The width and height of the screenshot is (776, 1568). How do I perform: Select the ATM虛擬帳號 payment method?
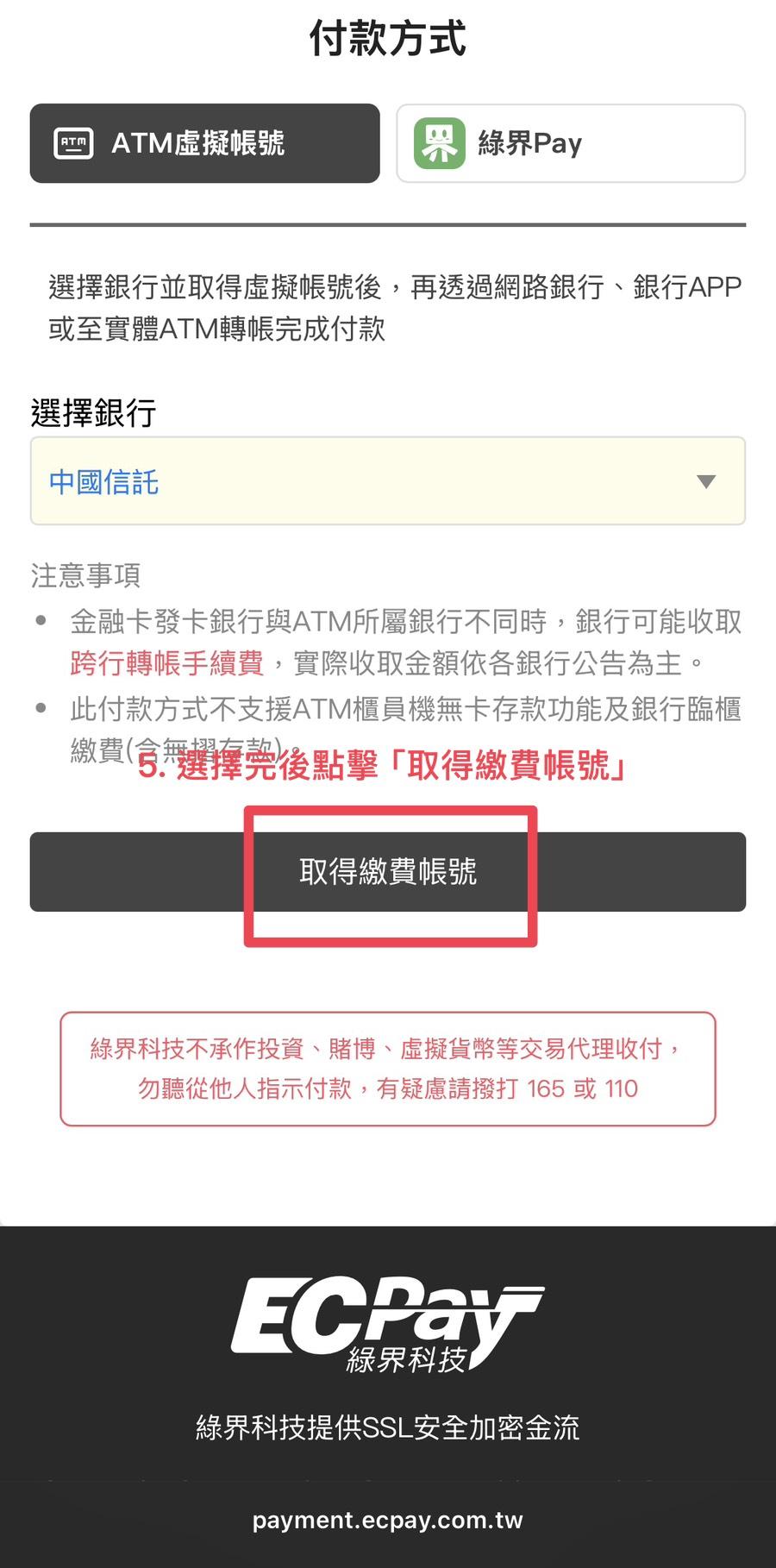pyautogui.click(x=204, y=143)
